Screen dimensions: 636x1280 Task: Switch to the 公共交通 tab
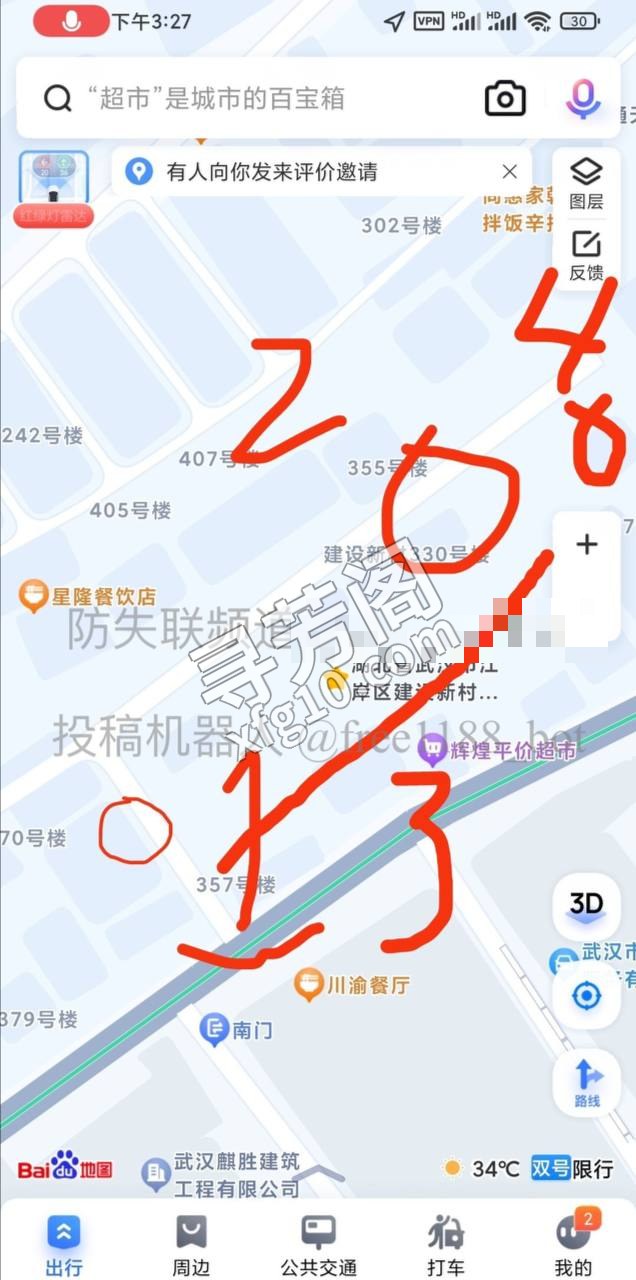319,1245
